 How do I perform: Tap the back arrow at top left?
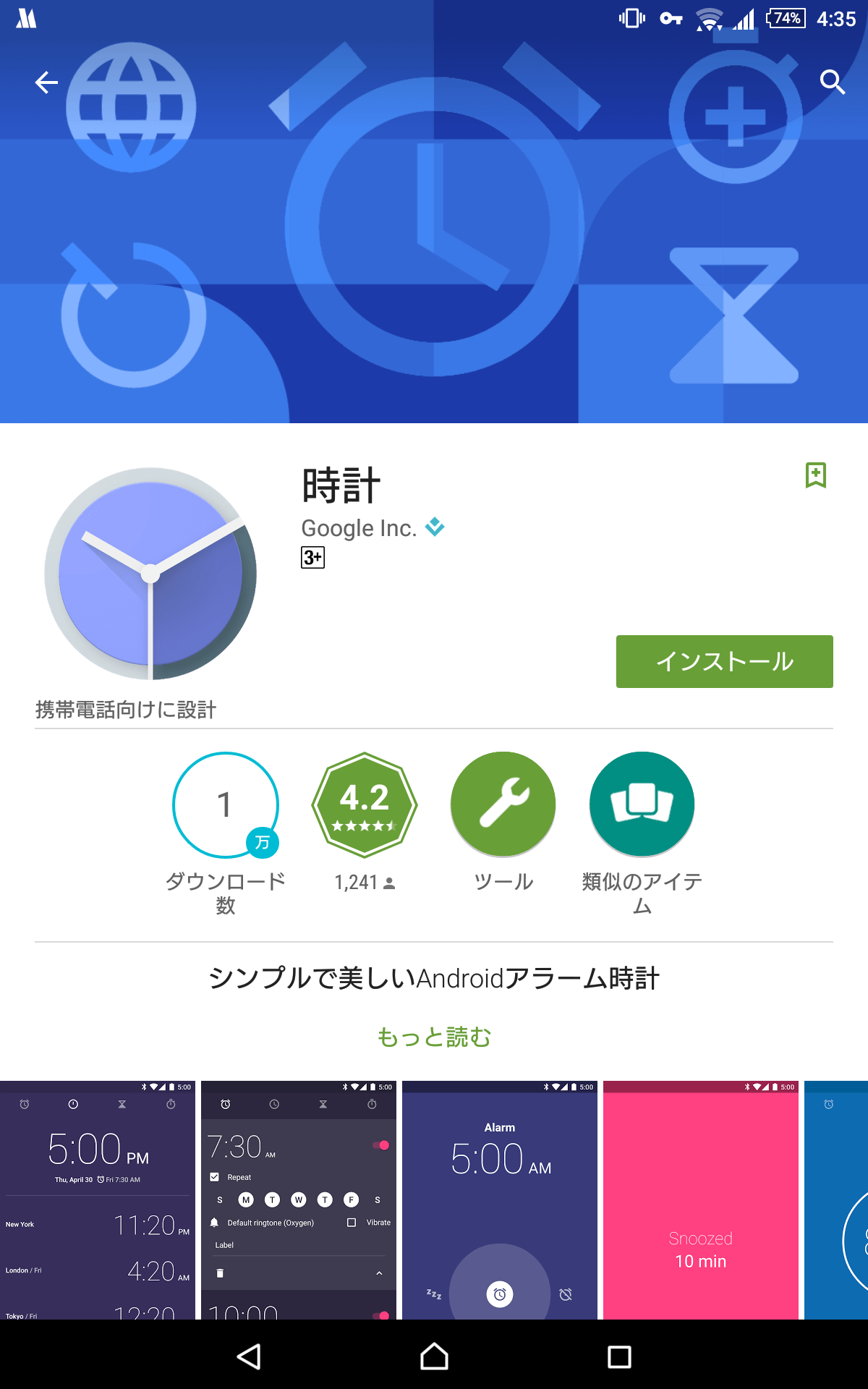coord(47,82)
